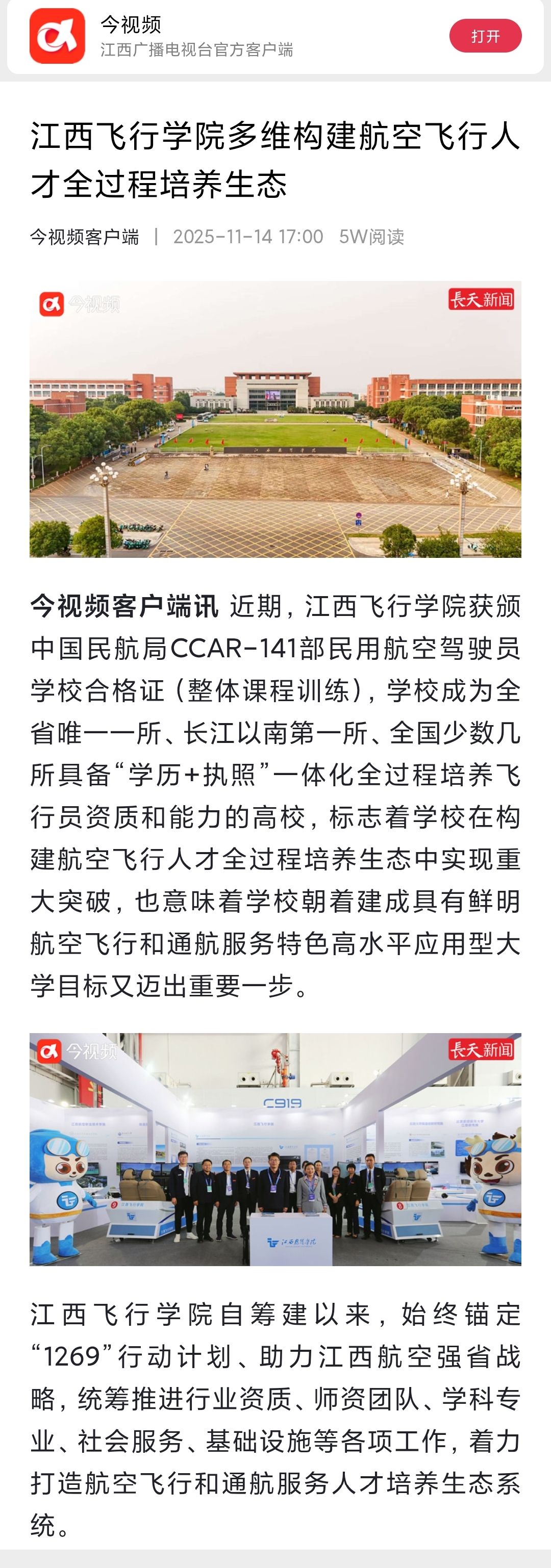
Task: View the campus aerial photo
Action: (x=275, y=419)
